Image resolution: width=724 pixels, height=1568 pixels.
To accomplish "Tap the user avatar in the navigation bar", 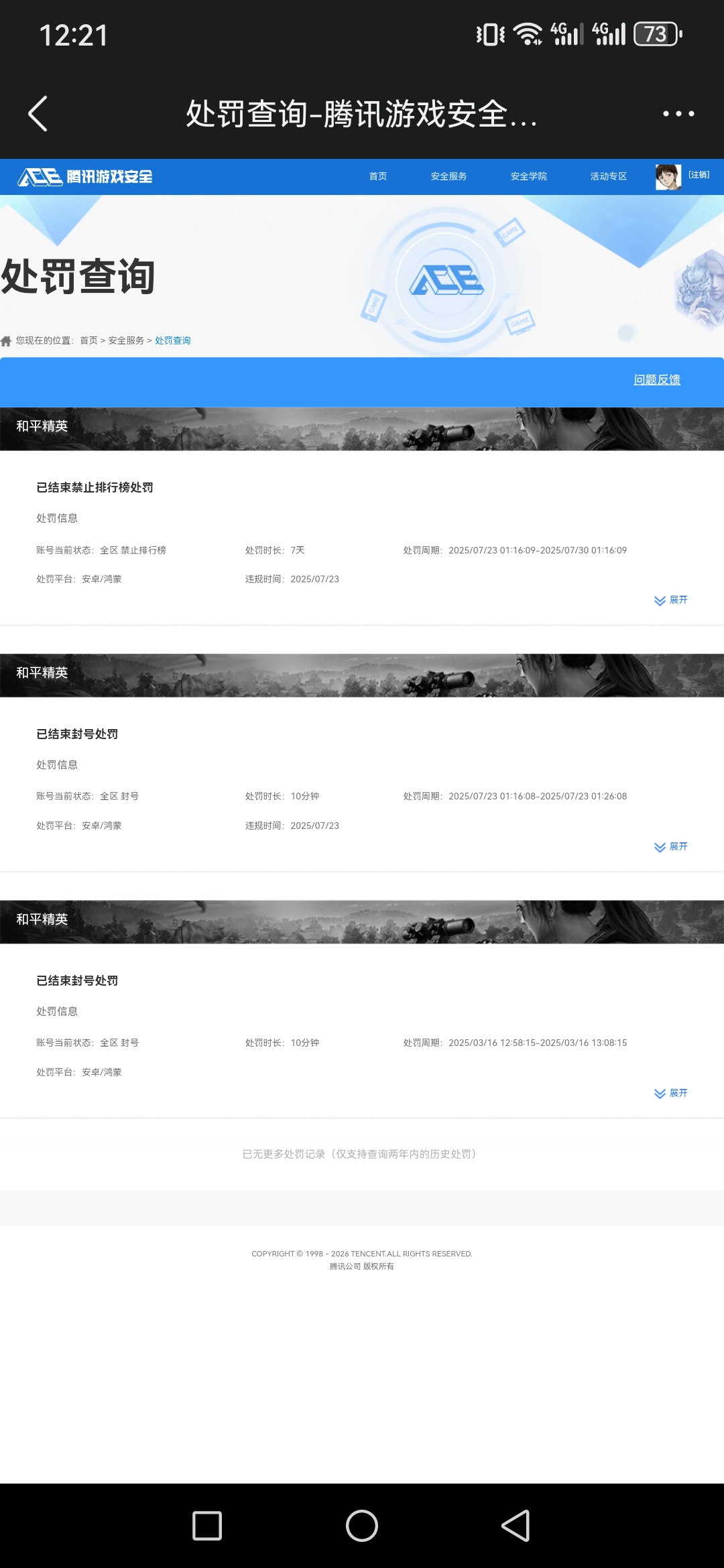I will tap(667, 176).
